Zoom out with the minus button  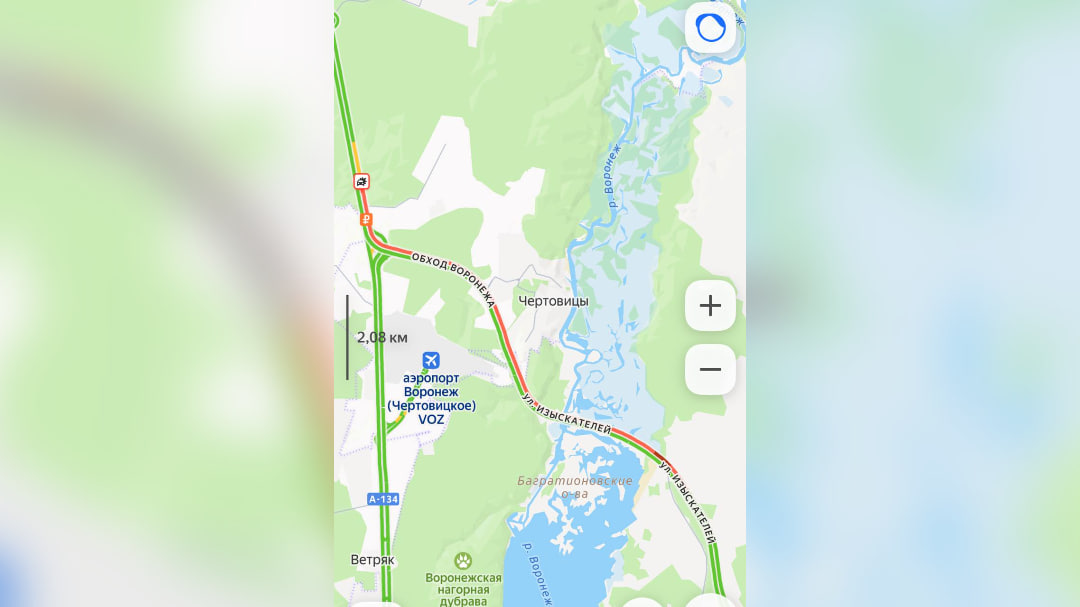click(x=710, y=369)
